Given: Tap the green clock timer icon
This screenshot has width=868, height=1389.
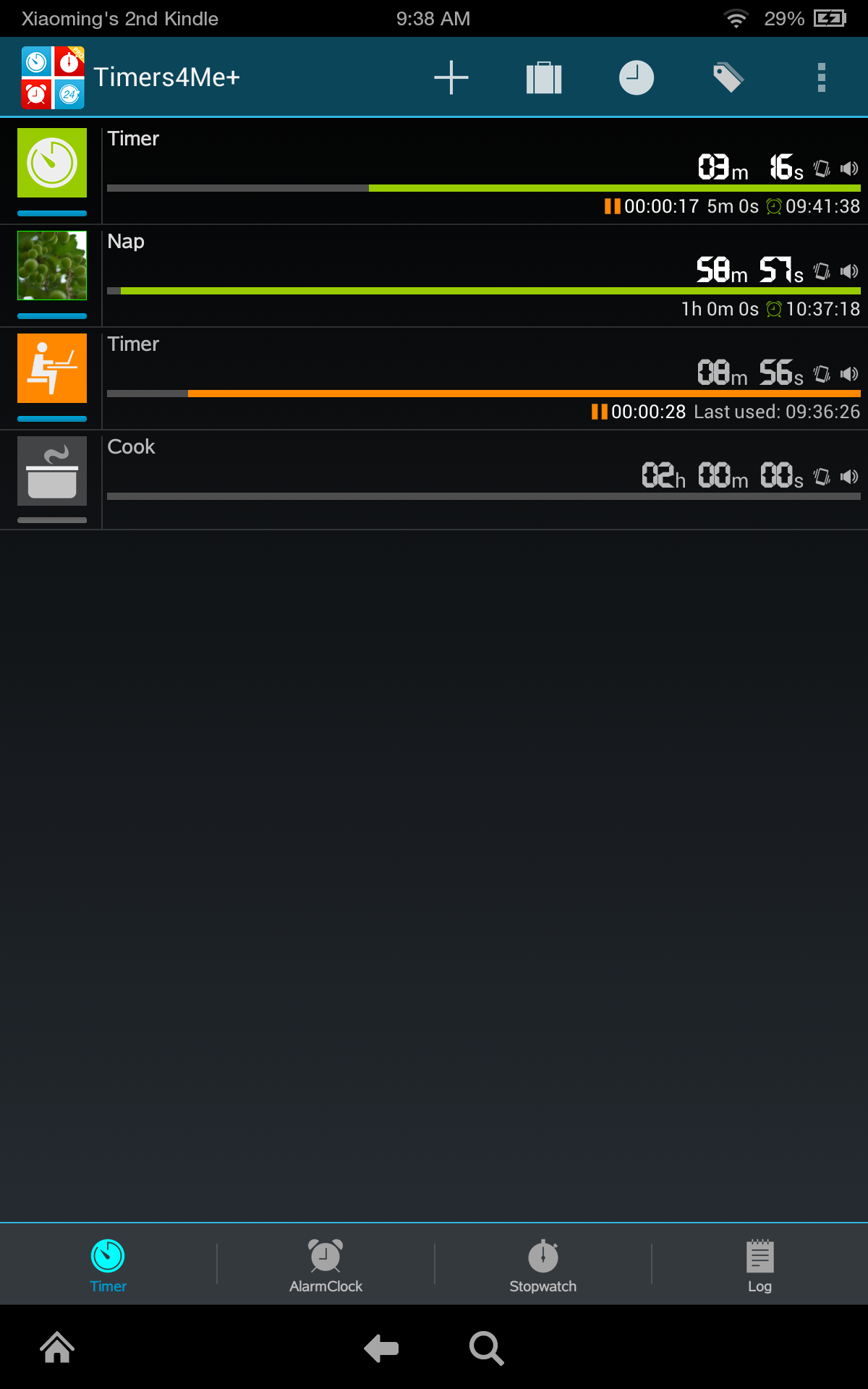Looking at the screenshot, I should (x=52, y=163).
